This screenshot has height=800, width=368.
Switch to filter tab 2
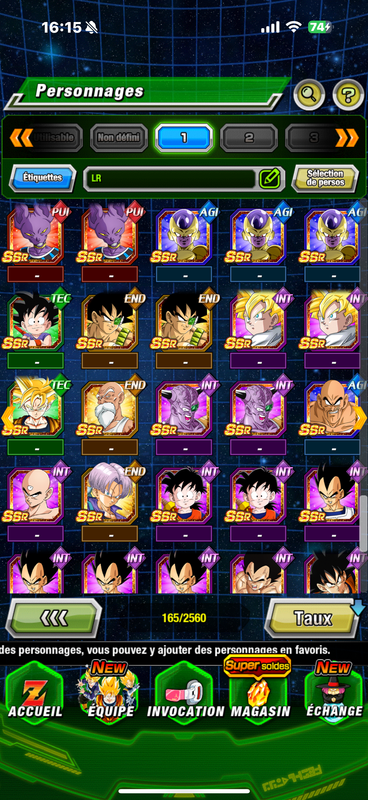(249, 138)
